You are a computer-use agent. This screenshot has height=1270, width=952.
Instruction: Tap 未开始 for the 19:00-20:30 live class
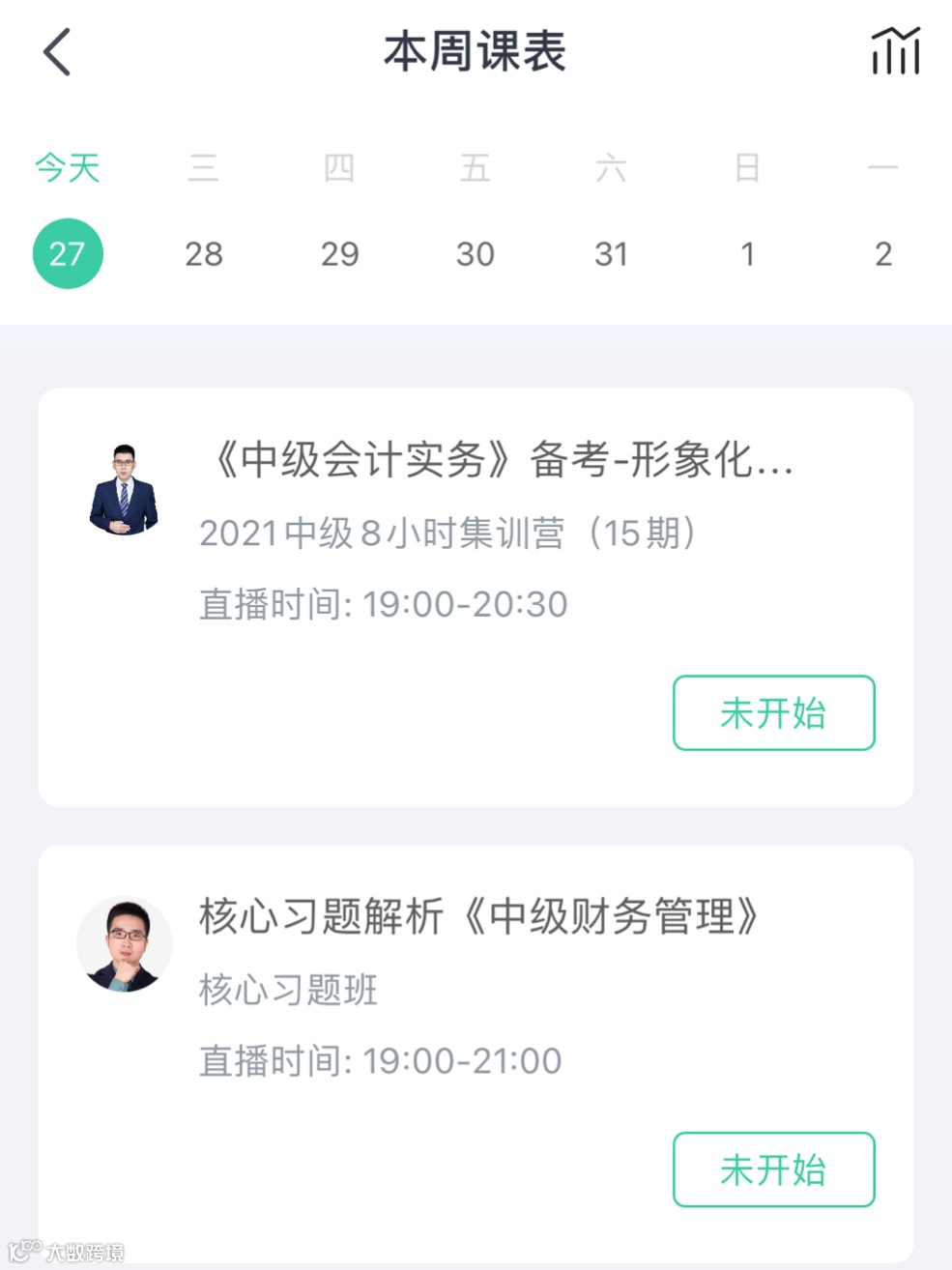(773, 713)
